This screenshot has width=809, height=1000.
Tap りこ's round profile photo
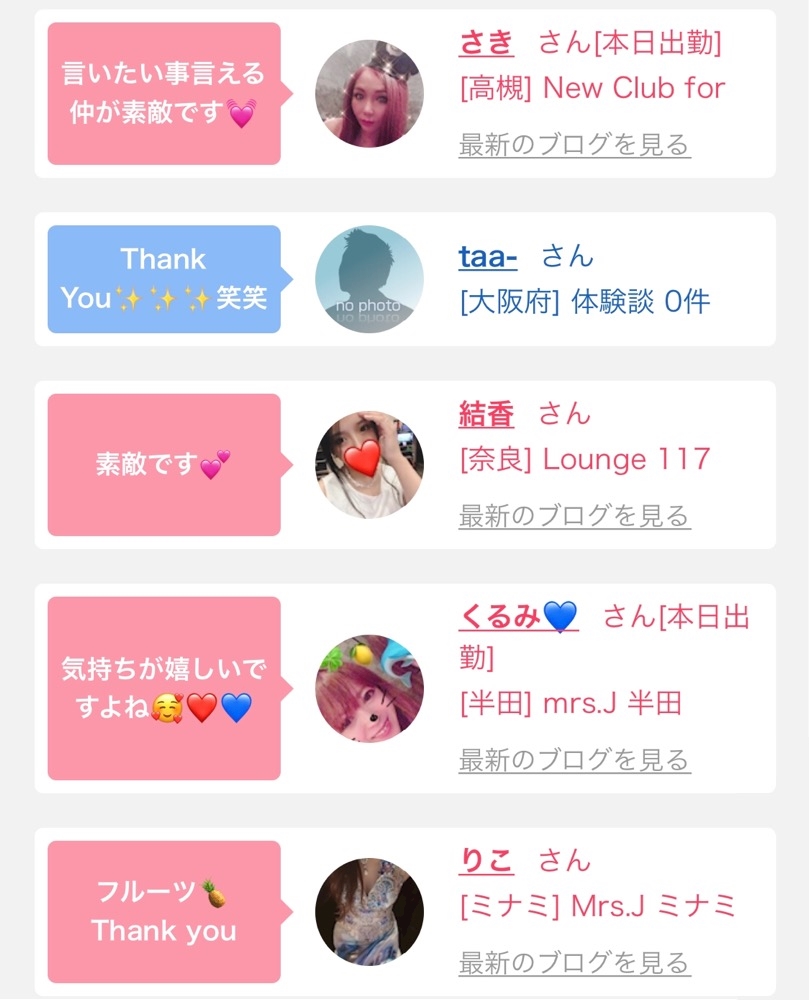pos(369,912)
